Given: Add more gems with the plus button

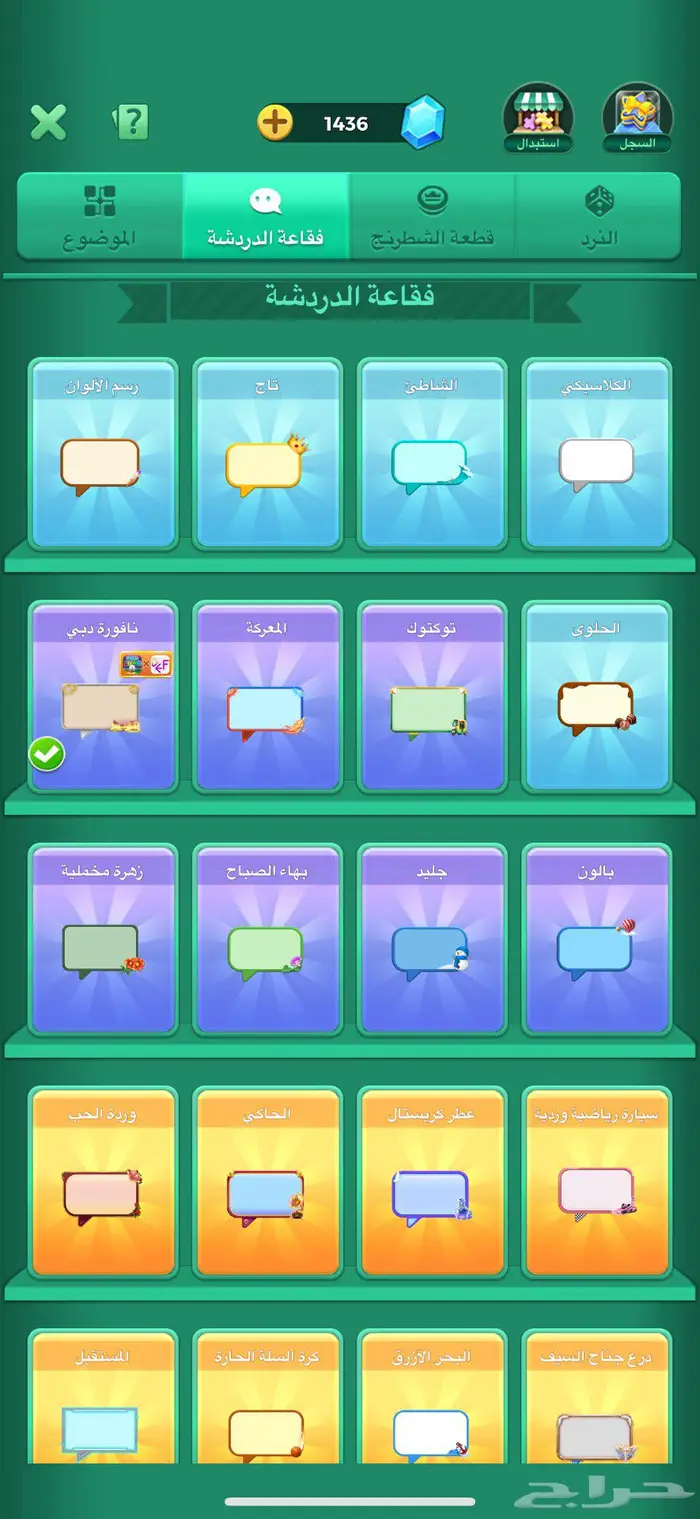Looking at the screenshot, I should 275,123.
